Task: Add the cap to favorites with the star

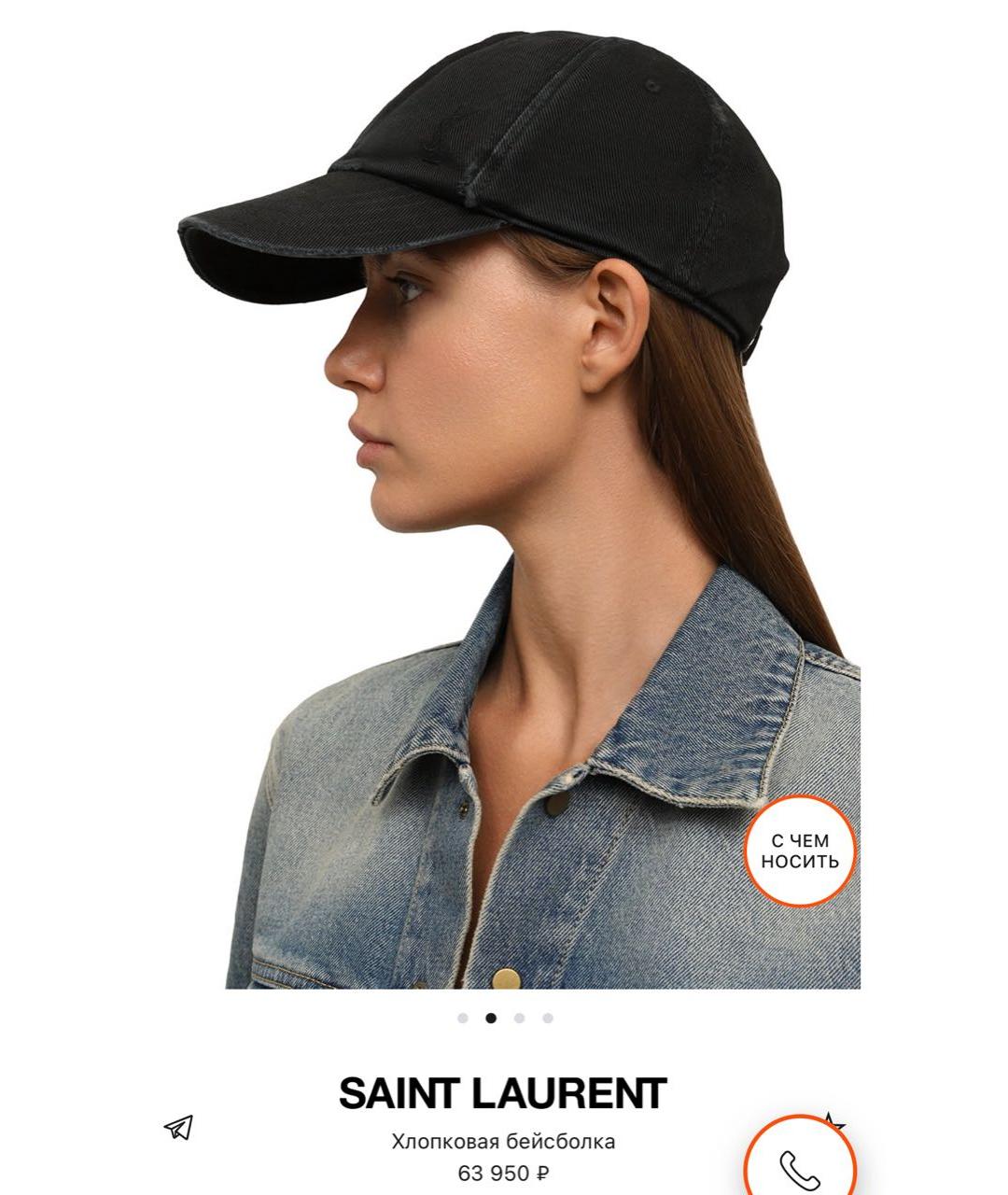Action: coord(833,1120)
